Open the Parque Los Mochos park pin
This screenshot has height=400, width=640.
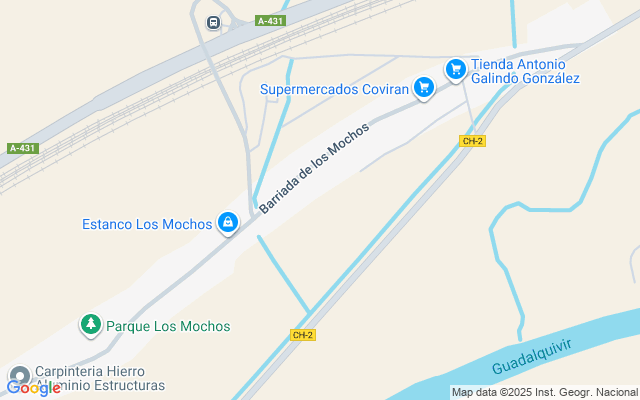[91, 325]
